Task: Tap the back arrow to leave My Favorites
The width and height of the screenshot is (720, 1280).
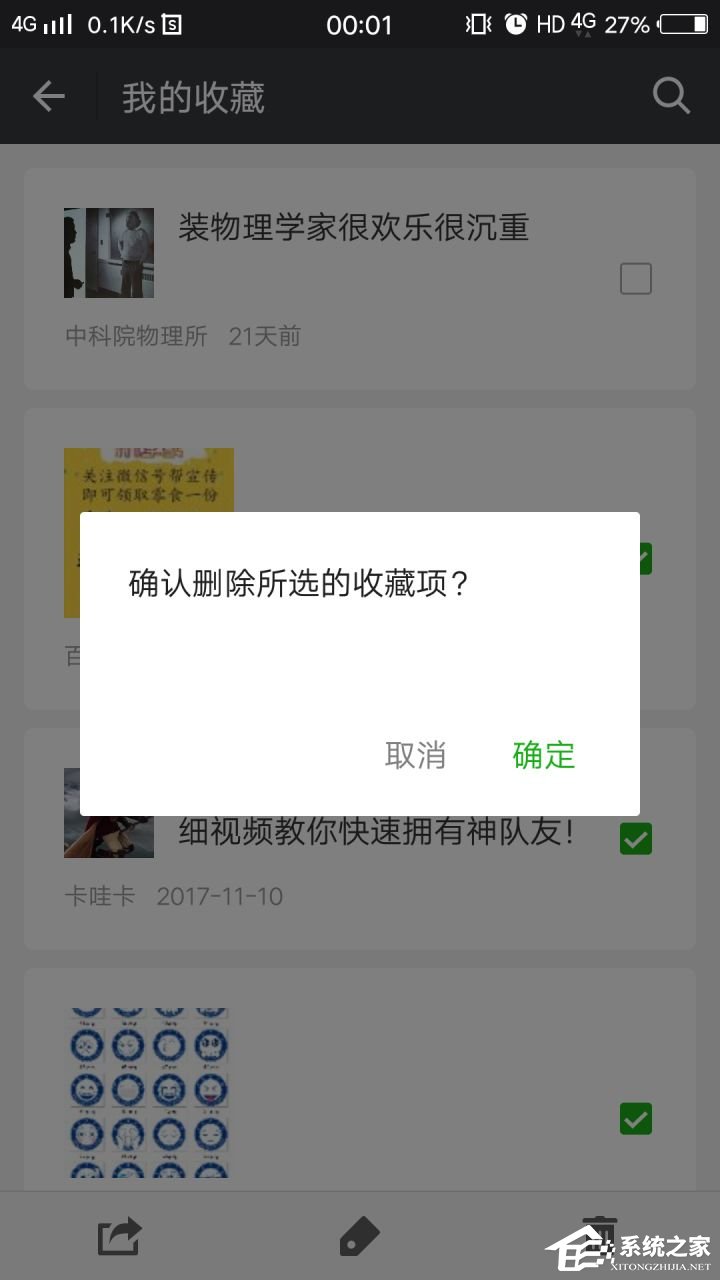Action: 47,96
